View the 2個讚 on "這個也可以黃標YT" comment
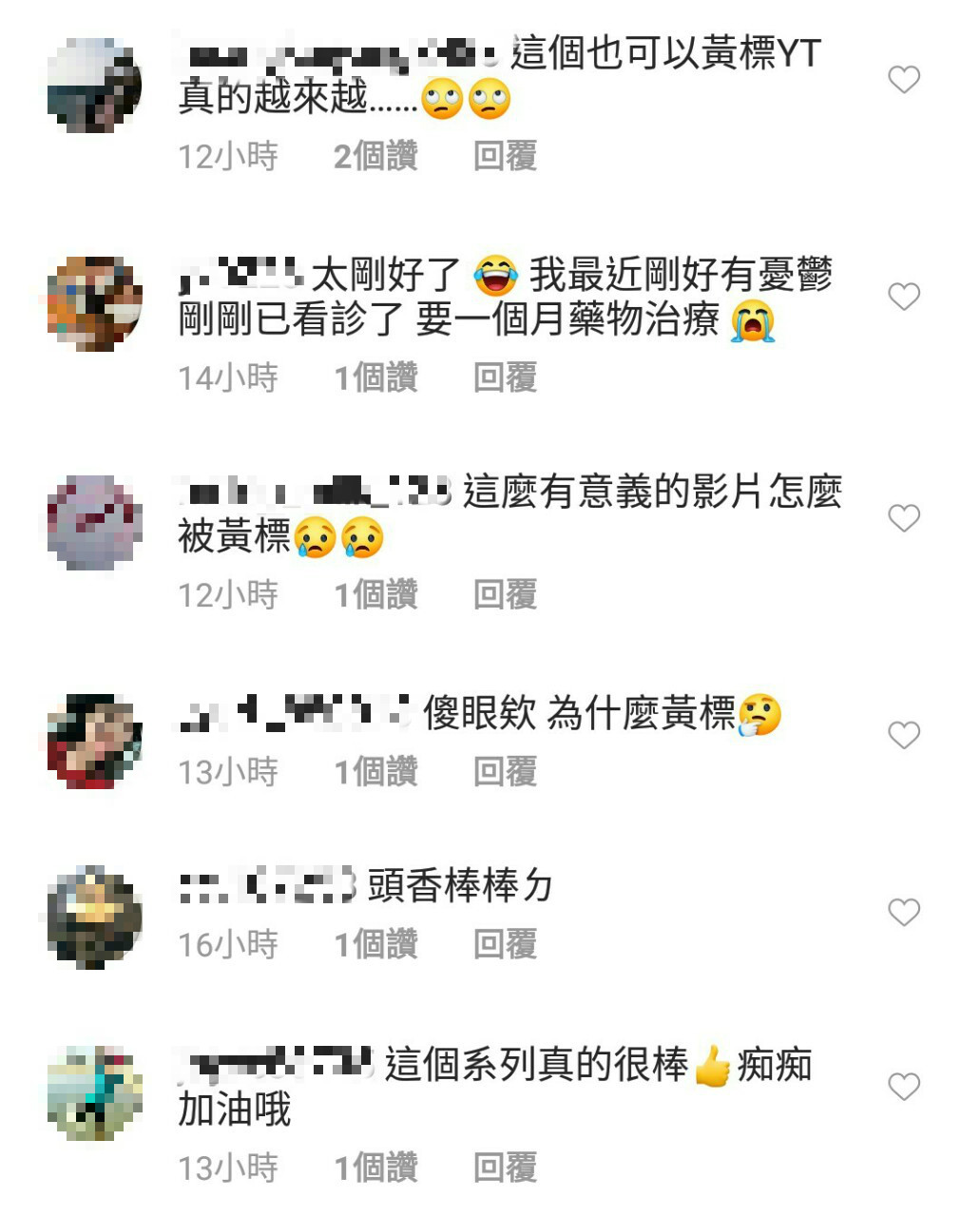The height and width of the screenshot is (1217, 980). [375, 156]
